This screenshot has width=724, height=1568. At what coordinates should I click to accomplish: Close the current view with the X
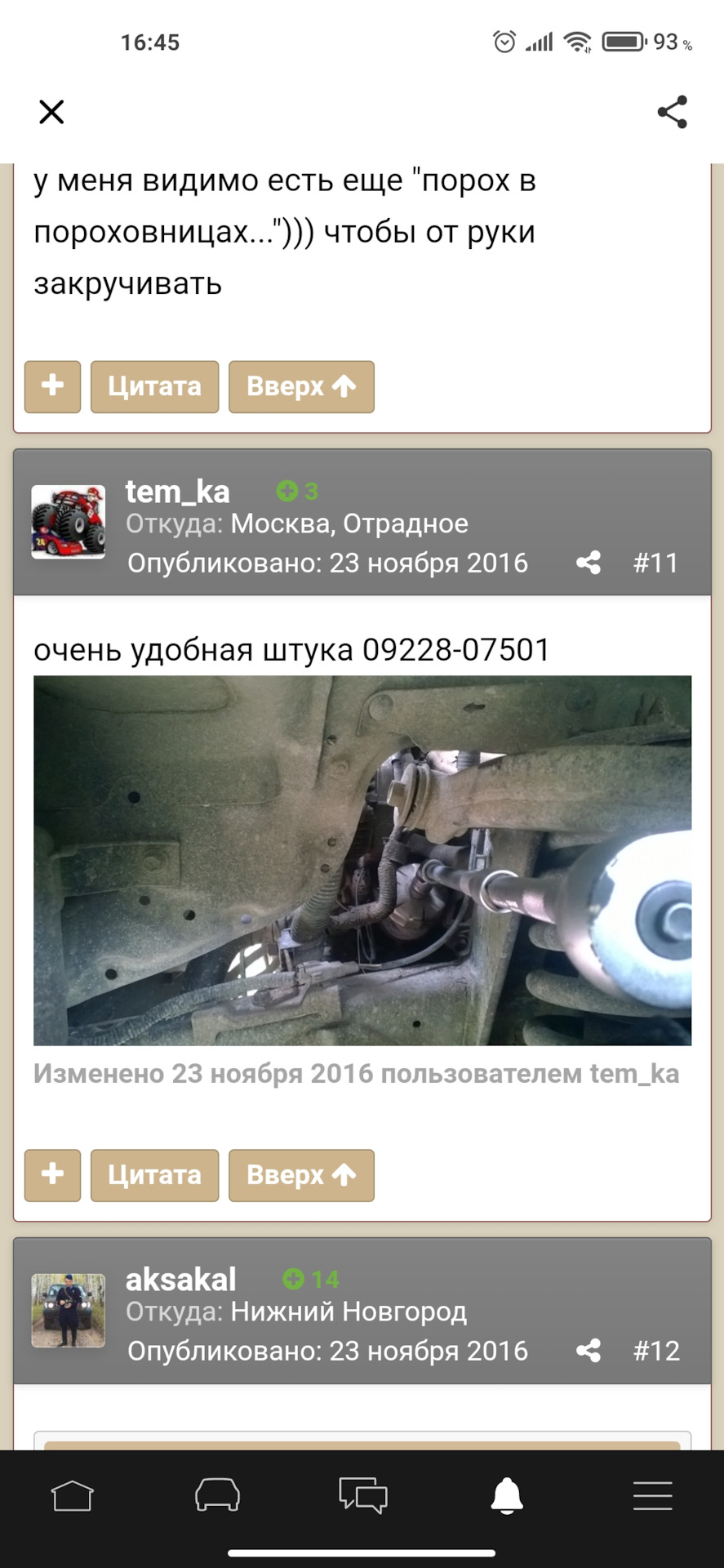coord(51,113)
